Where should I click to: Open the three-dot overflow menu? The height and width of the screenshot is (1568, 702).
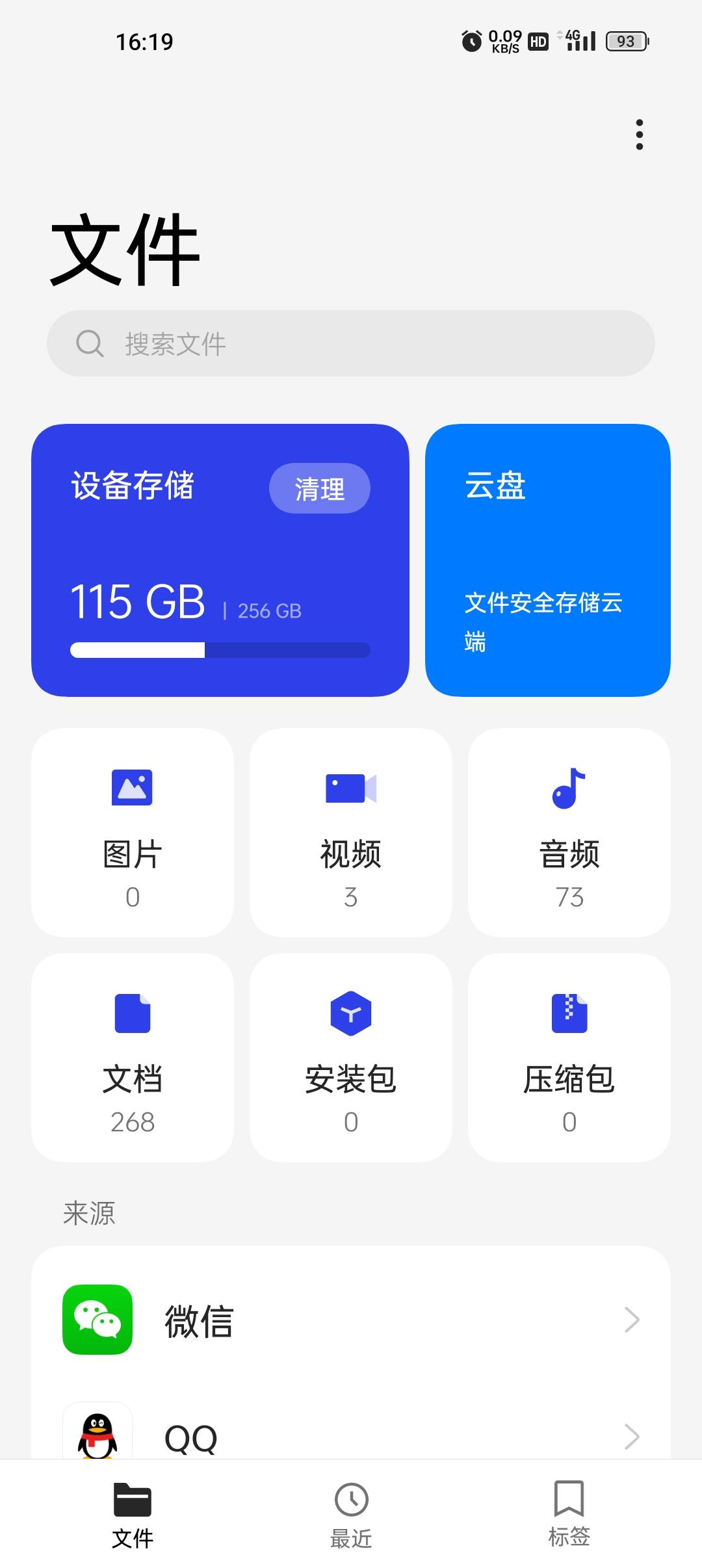pyautogui.click(x=638, y=133)
